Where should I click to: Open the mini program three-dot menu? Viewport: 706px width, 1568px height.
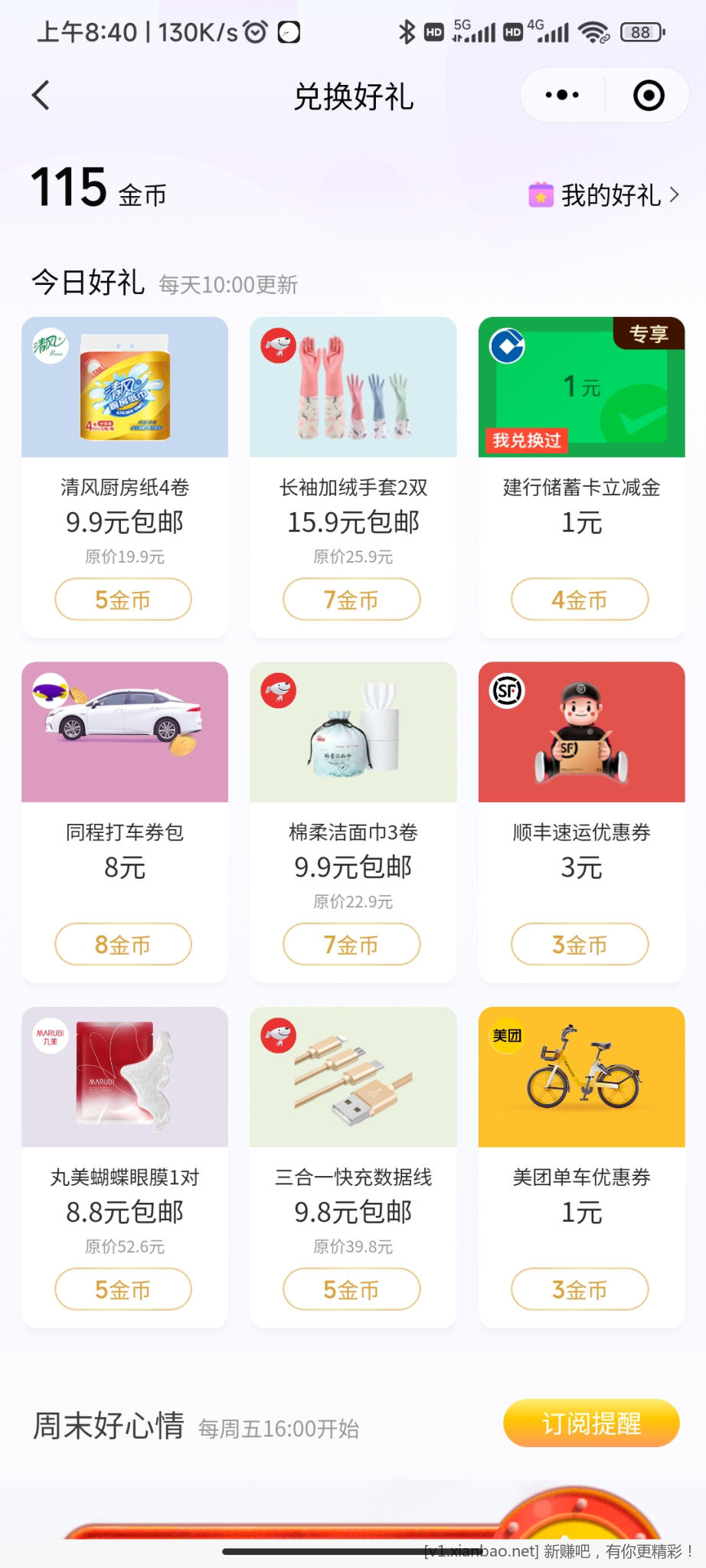tap(562, 96)
